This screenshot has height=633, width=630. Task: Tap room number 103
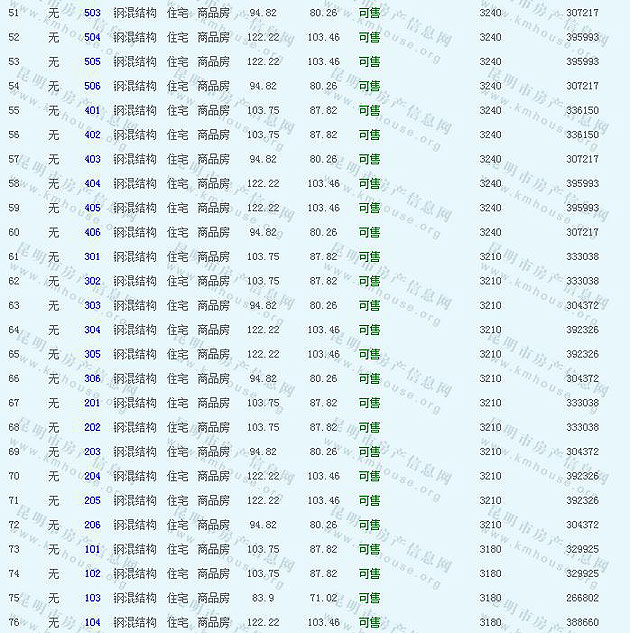92,598
